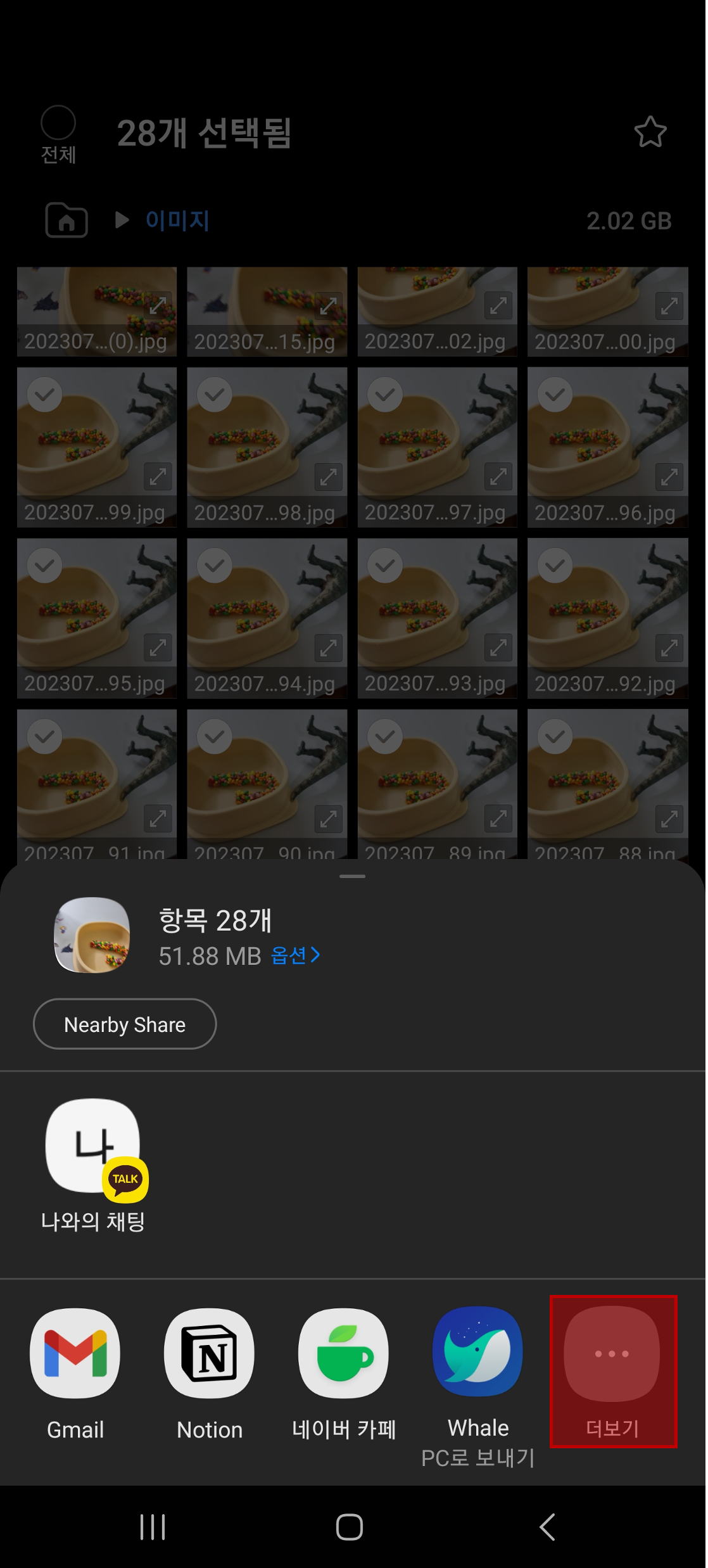Screen dimensions: 708x1568
Task: Tap the breadcrumb arrow before 이미지
Action: 122,220
